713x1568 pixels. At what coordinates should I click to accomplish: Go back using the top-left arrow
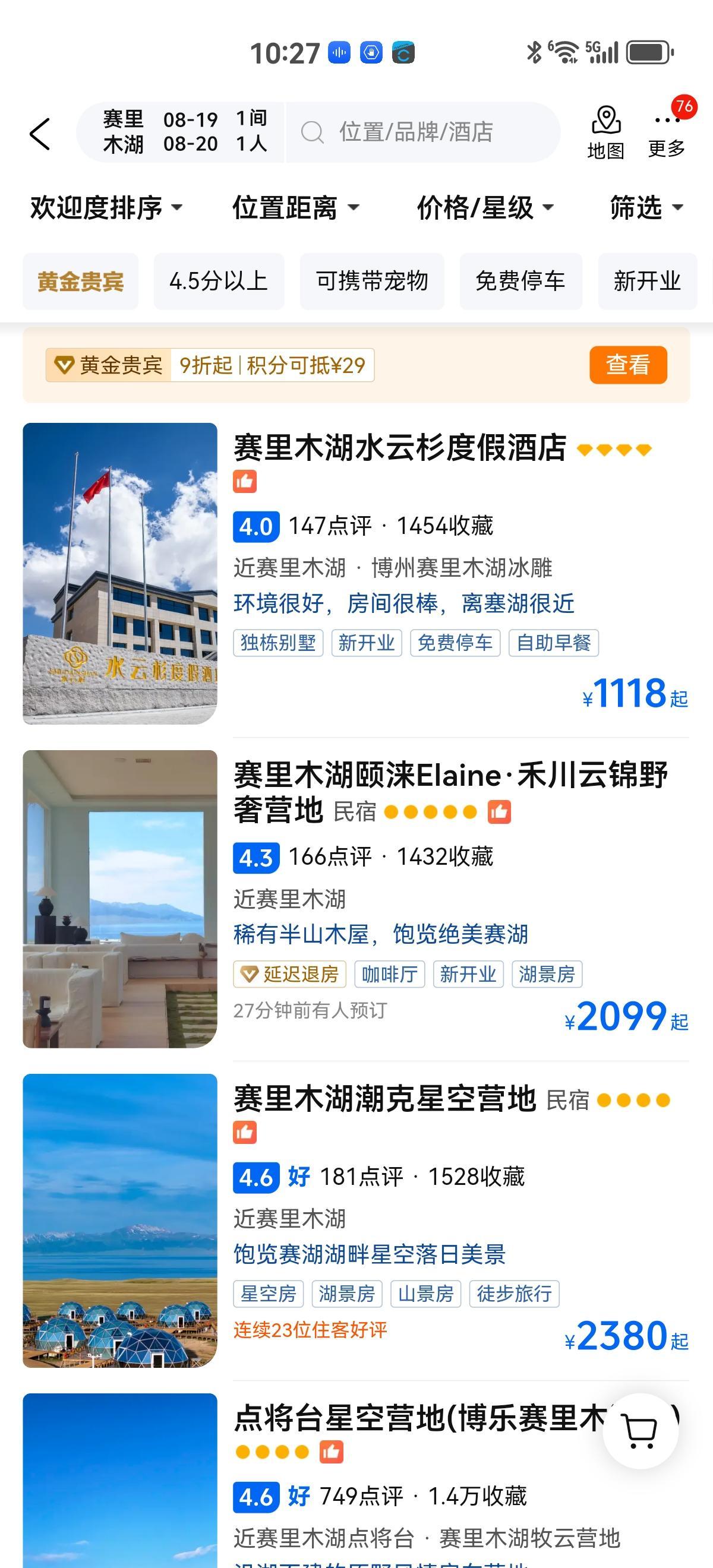(40, 133)
